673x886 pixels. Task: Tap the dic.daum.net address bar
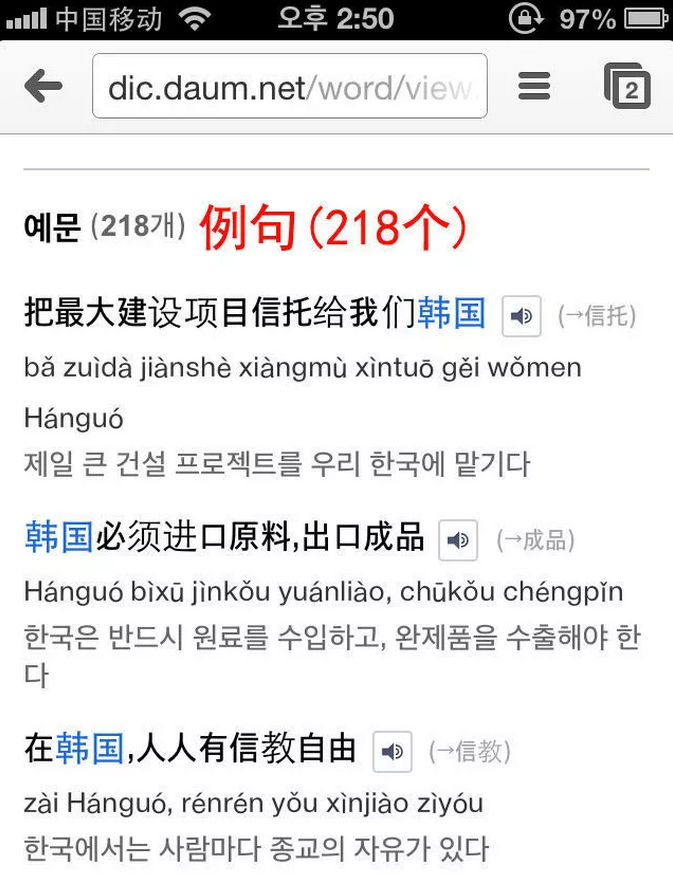point(289,87)
